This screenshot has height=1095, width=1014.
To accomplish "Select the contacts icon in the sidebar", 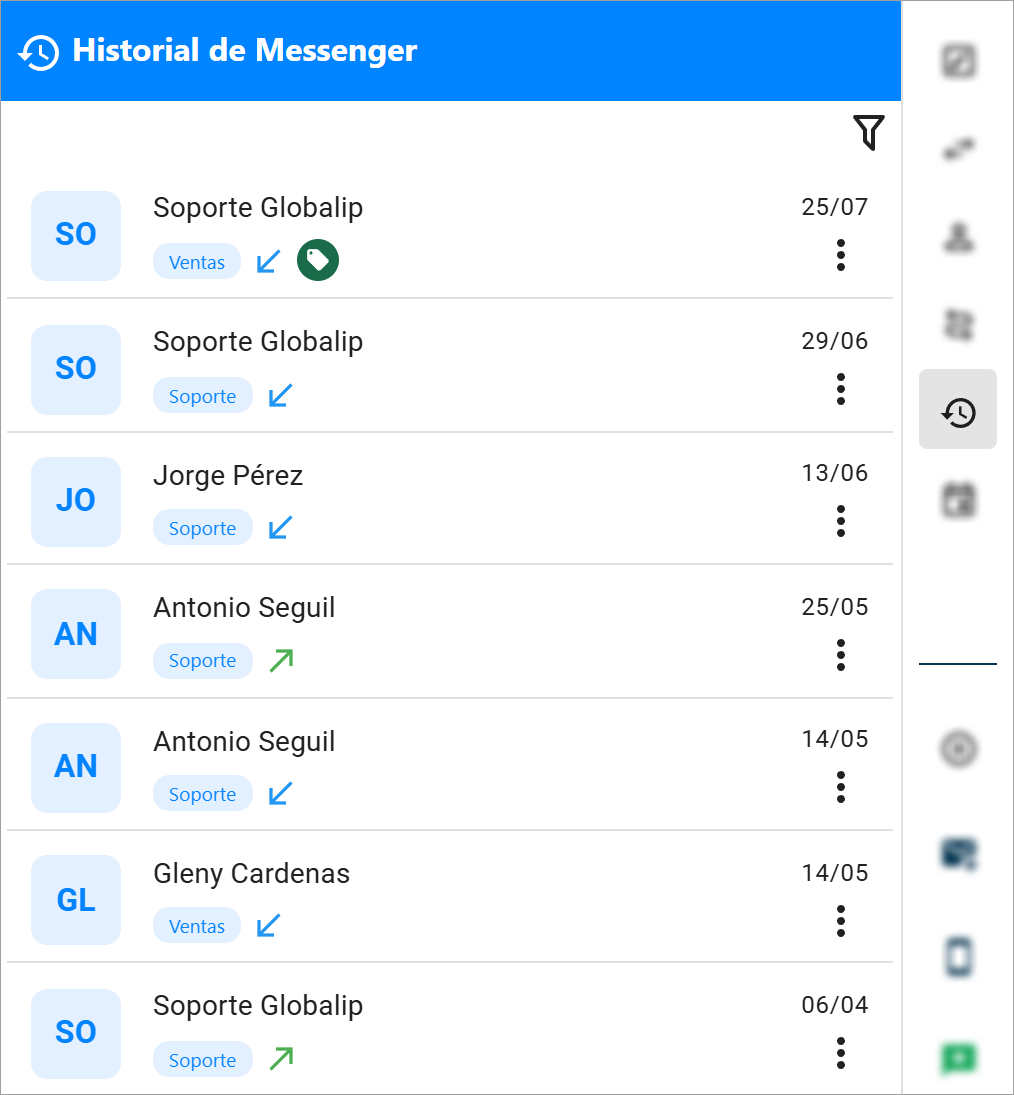I will click(x=957, y=237).
